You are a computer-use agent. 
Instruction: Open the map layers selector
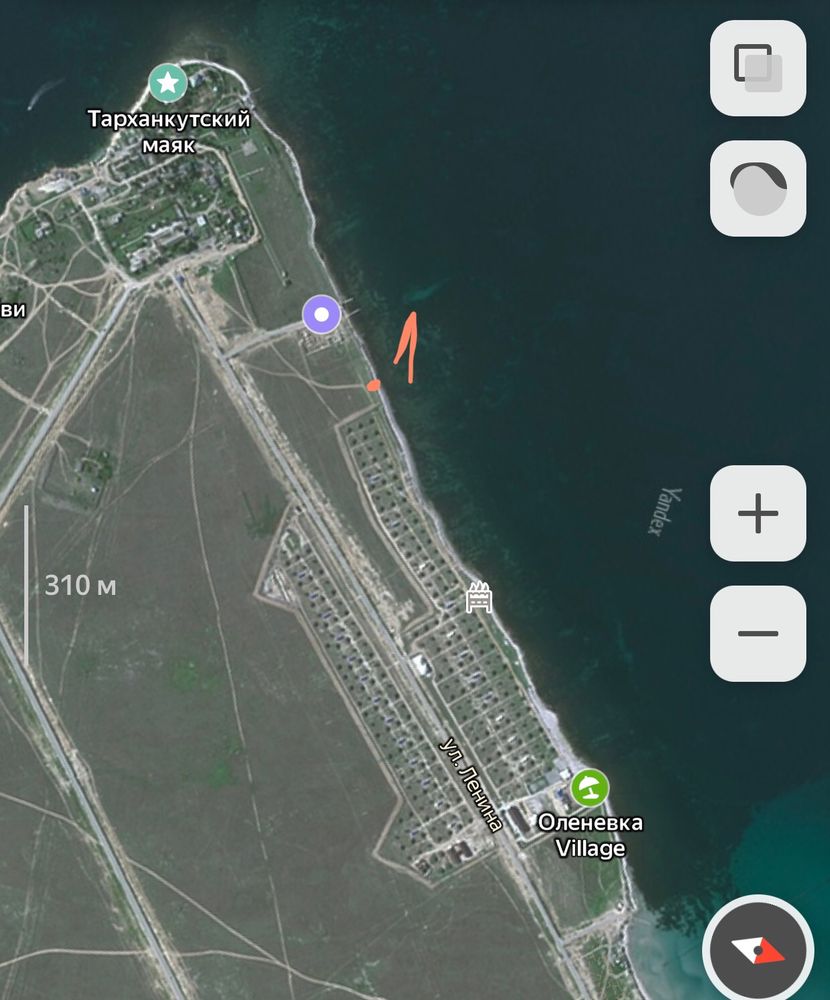point(758,68)
